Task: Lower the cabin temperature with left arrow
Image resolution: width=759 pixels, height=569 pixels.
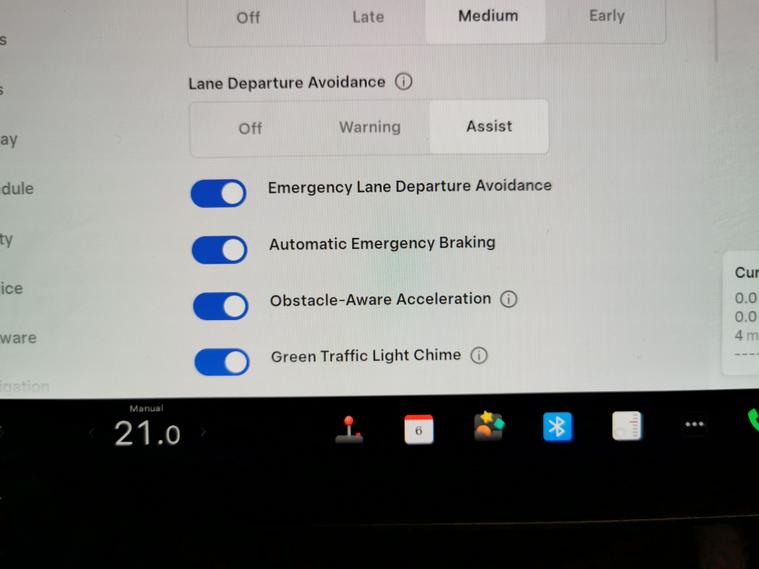Action: [92, 433]
